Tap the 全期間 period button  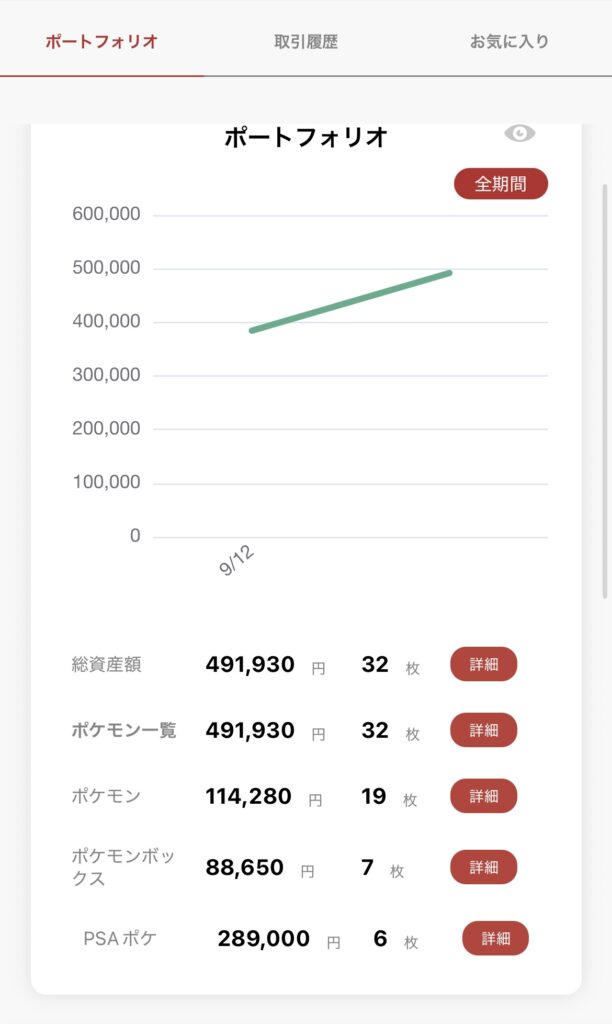501,184
